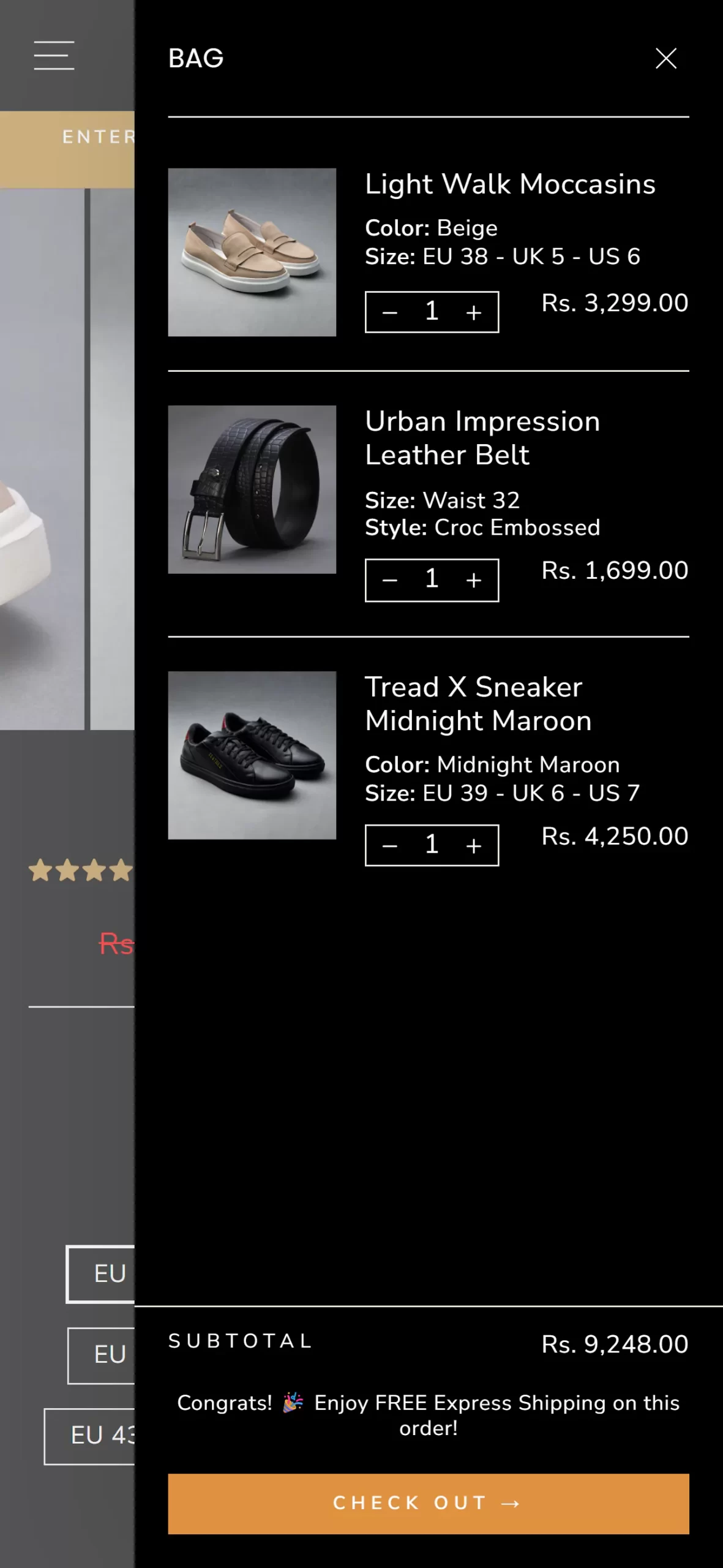Open Urban Impression Leather Belt title
The width and height of the screenshot is (723, 1568).
point(482,438)
